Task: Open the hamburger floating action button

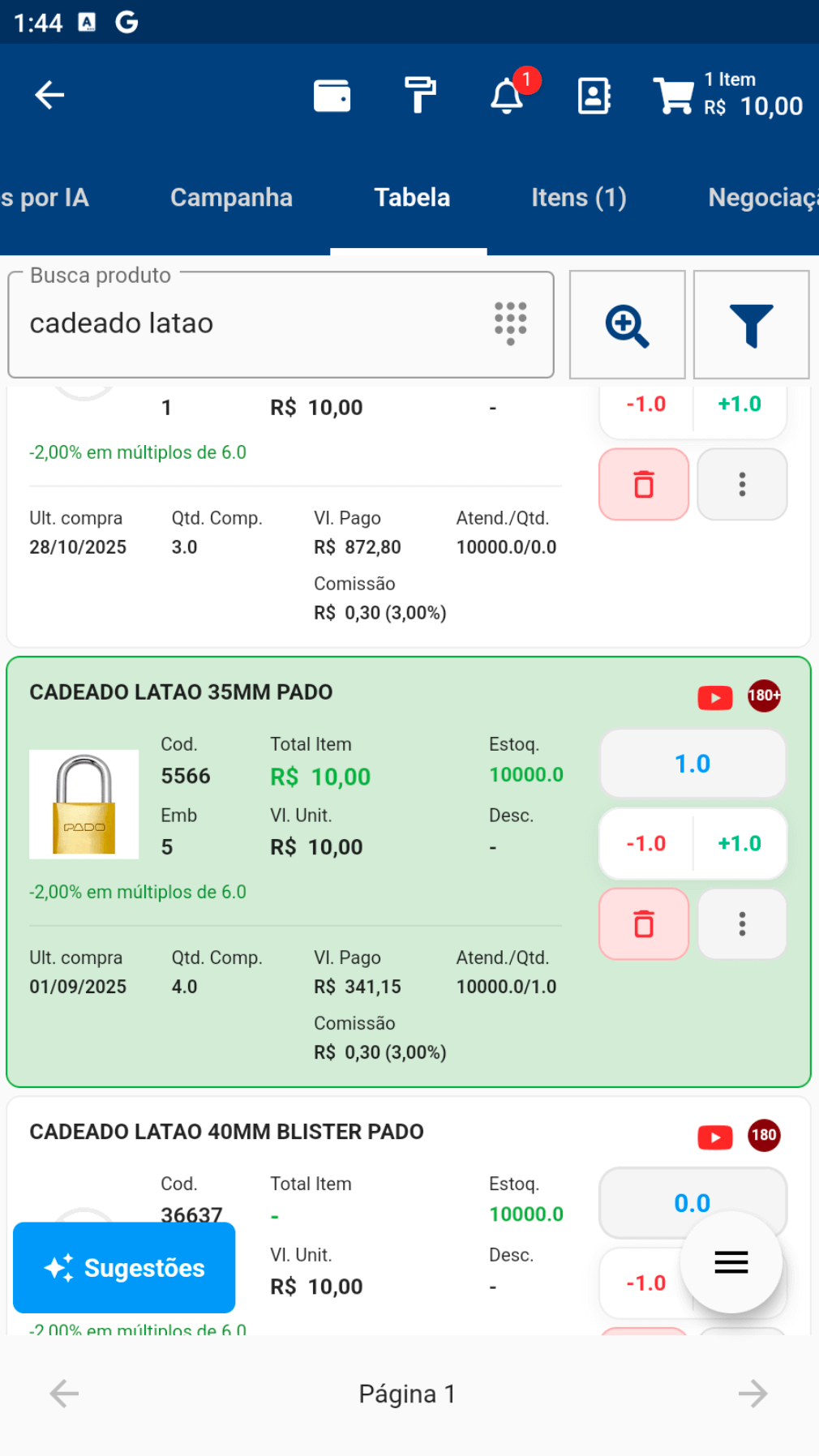Action: (x=731, y=1262)
